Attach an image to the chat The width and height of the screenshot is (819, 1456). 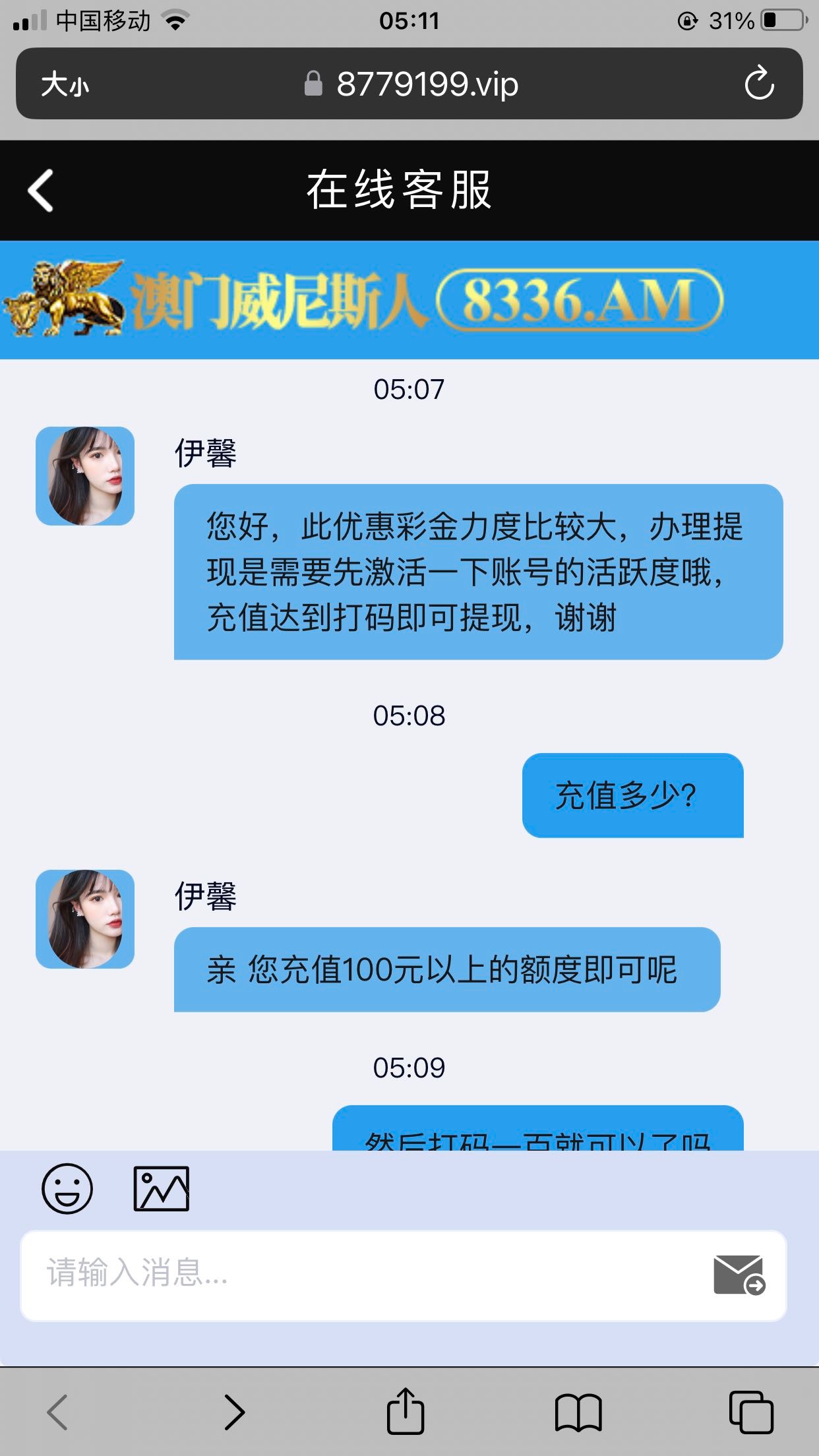coord(162,1188)
